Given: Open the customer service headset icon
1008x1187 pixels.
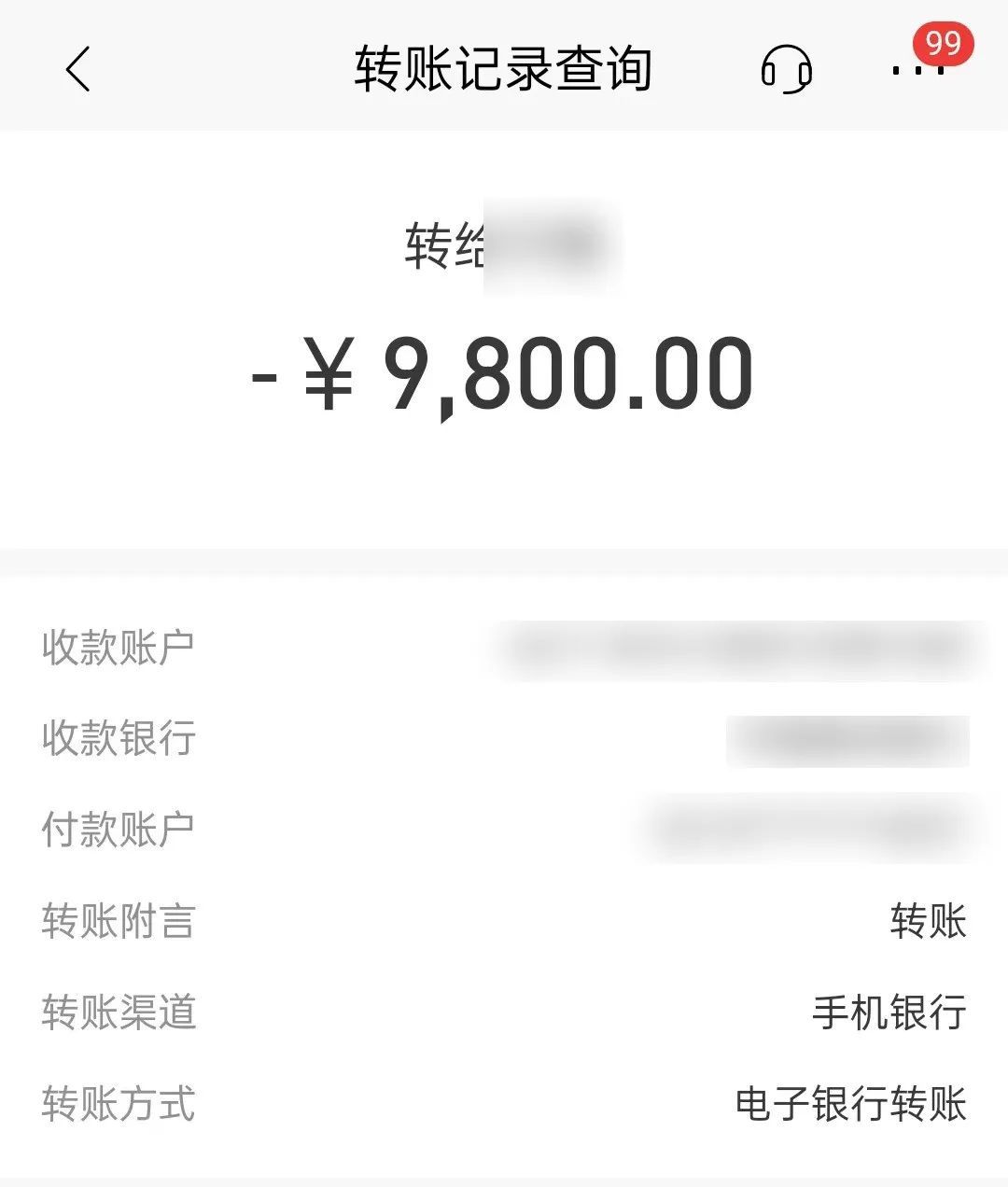Looking at the screenshot, I should pyautogui.click(x=787, y=70).
